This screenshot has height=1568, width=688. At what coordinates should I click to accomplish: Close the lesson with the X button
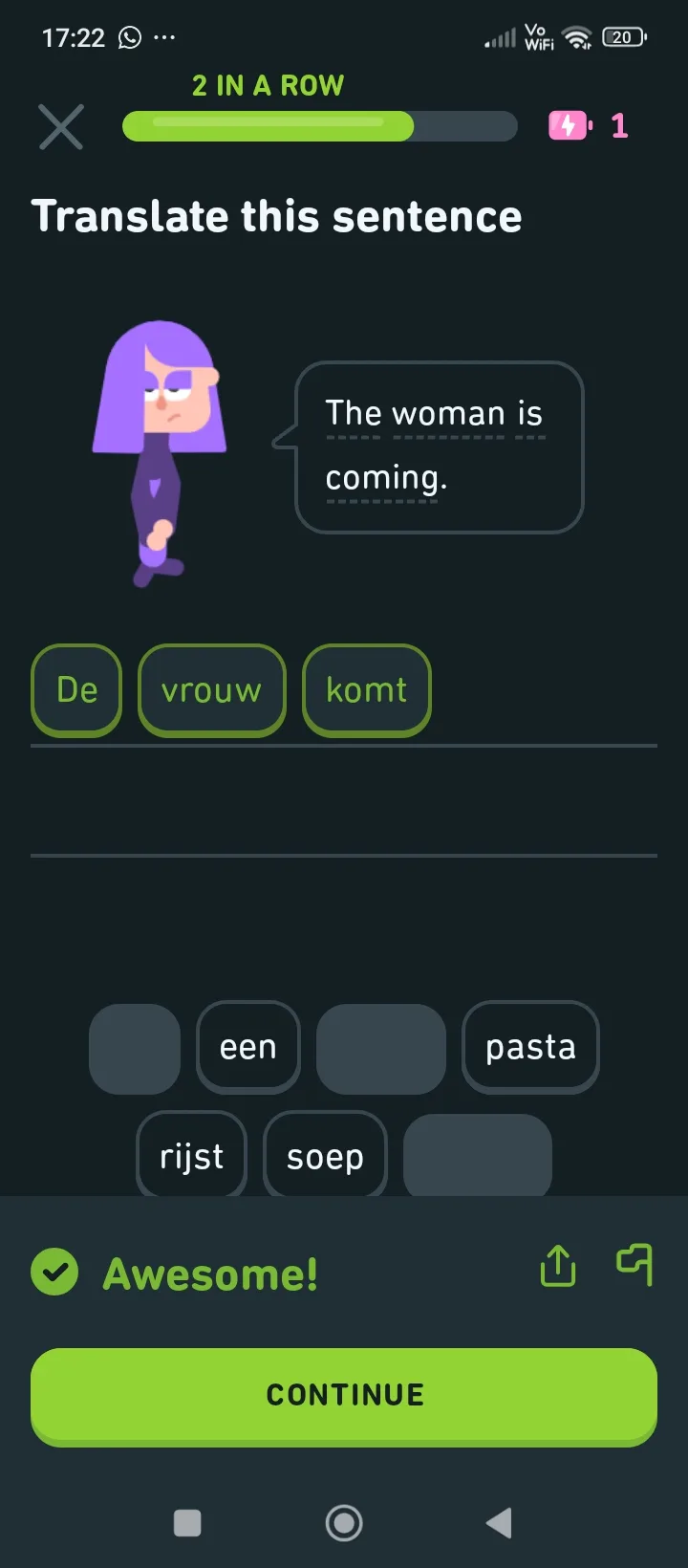pyautogui.click(x=61, y=126)
